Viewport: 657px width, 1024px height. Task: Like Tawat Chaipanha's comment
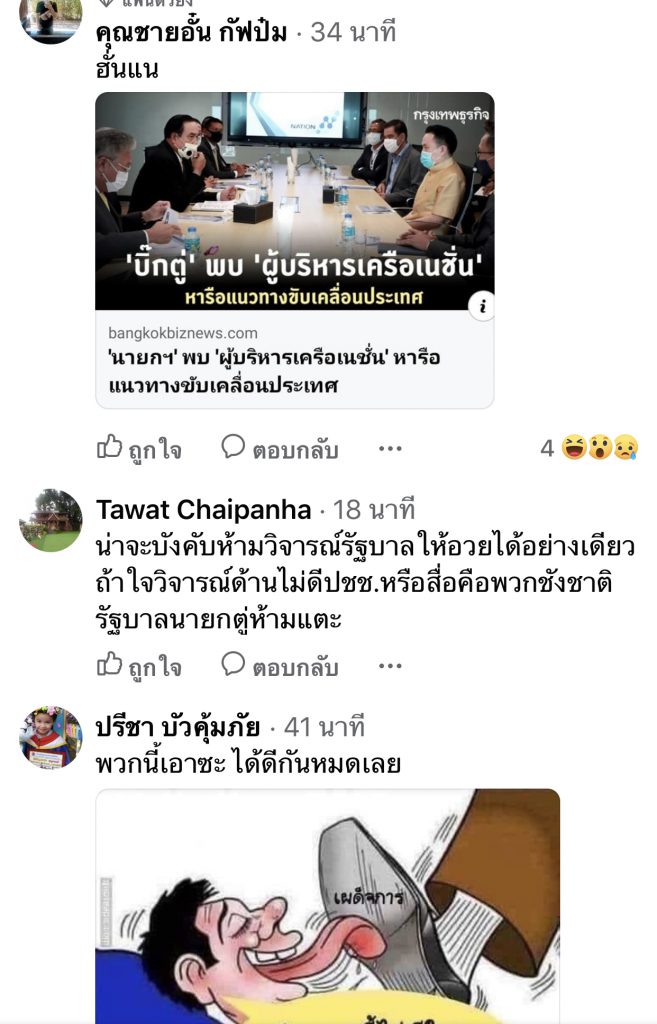tap(139, 666)
